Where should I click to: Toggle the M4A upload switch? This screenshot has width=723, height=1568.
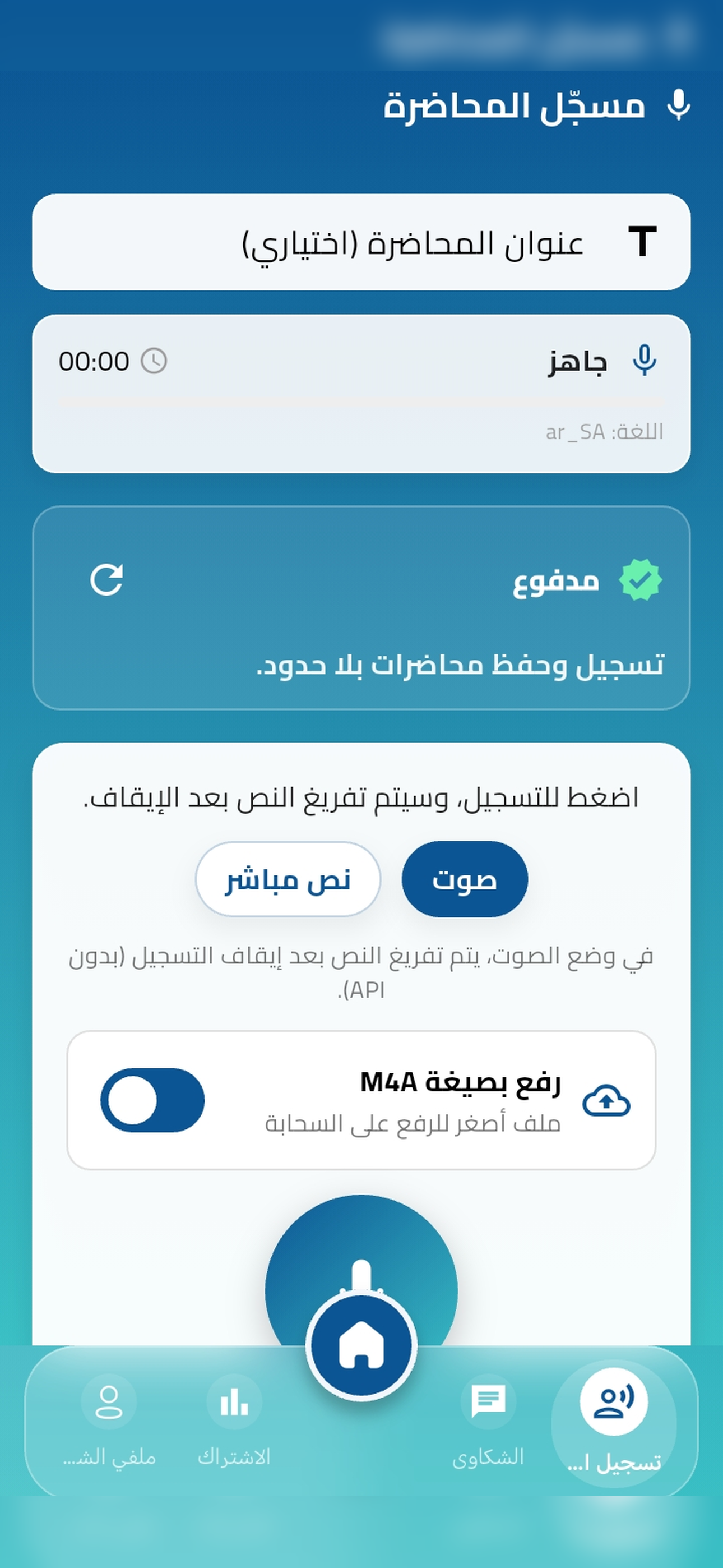152,1100
